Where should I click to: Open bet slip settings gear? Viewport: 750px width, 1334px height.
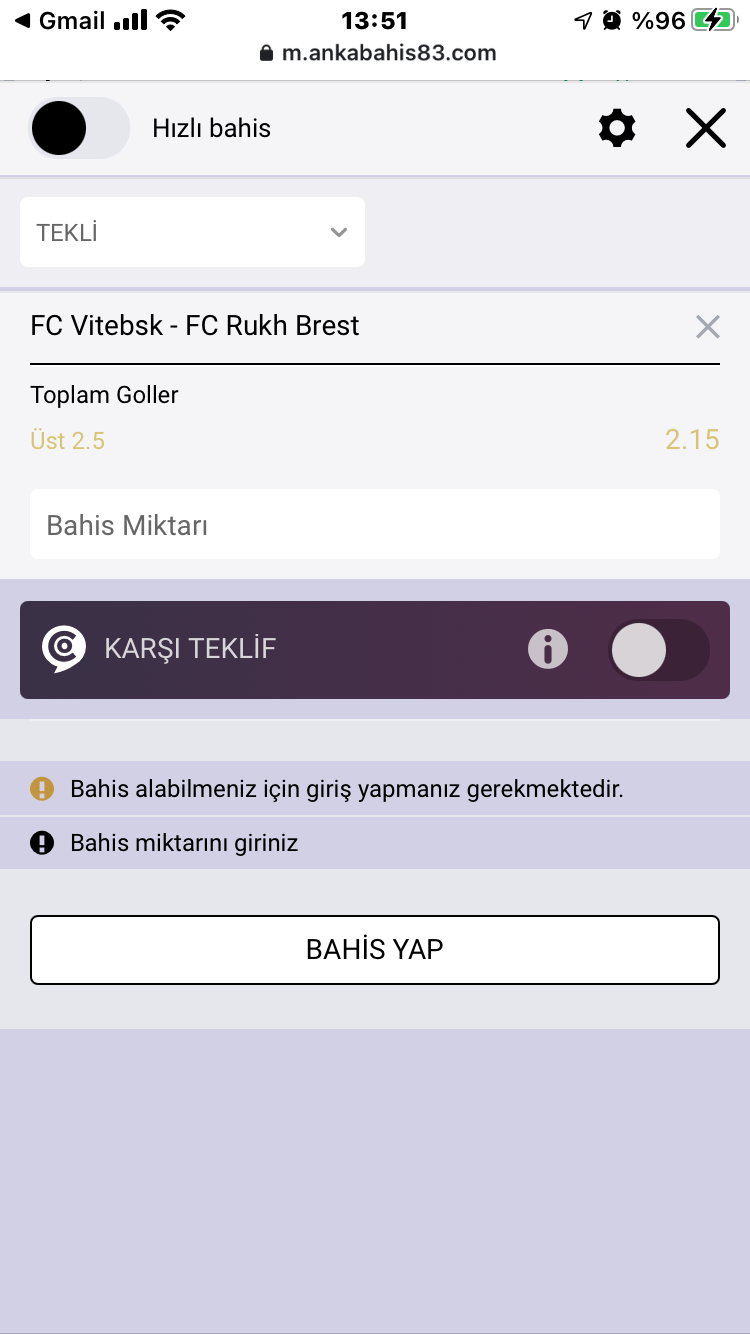click(x=617, y=129)
